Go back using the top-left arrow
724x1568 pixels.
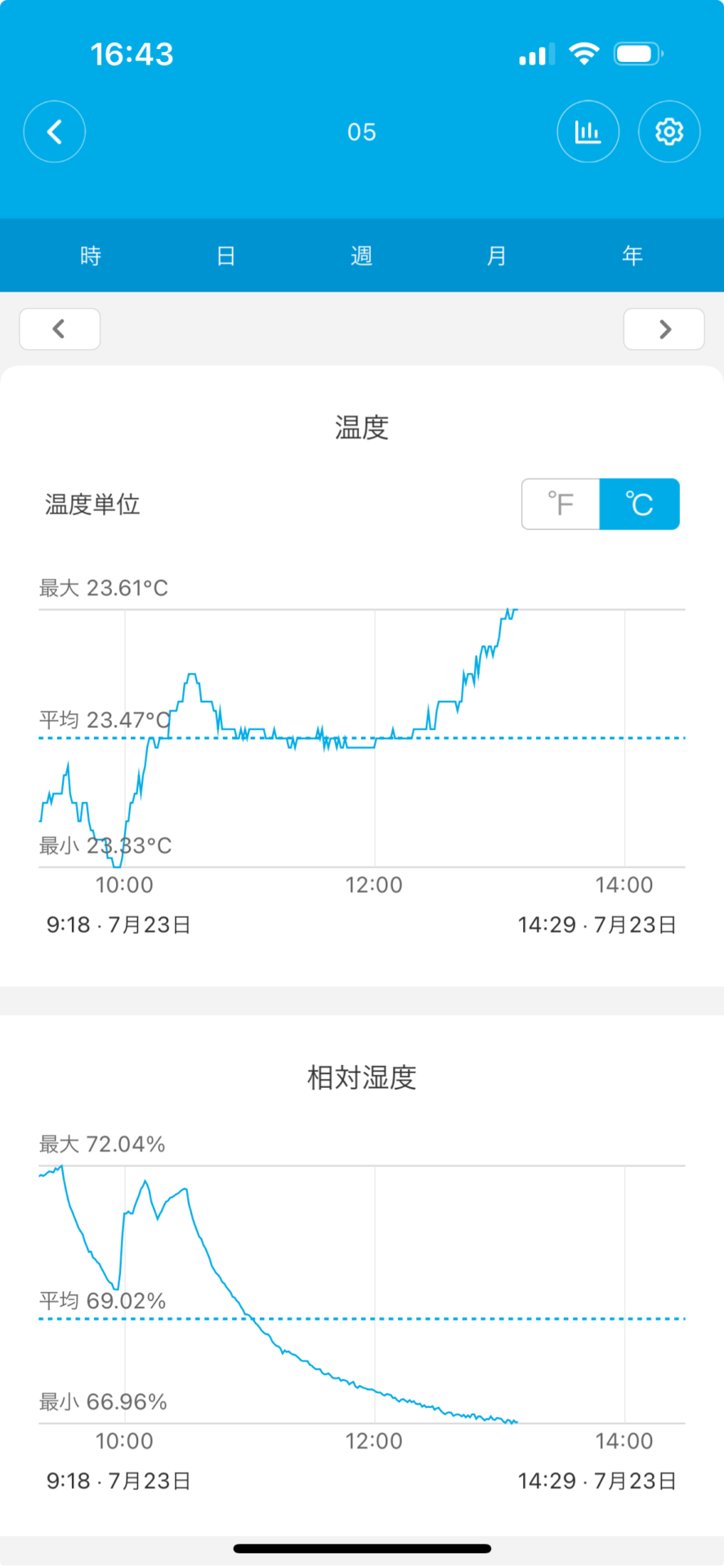[54, 131]
